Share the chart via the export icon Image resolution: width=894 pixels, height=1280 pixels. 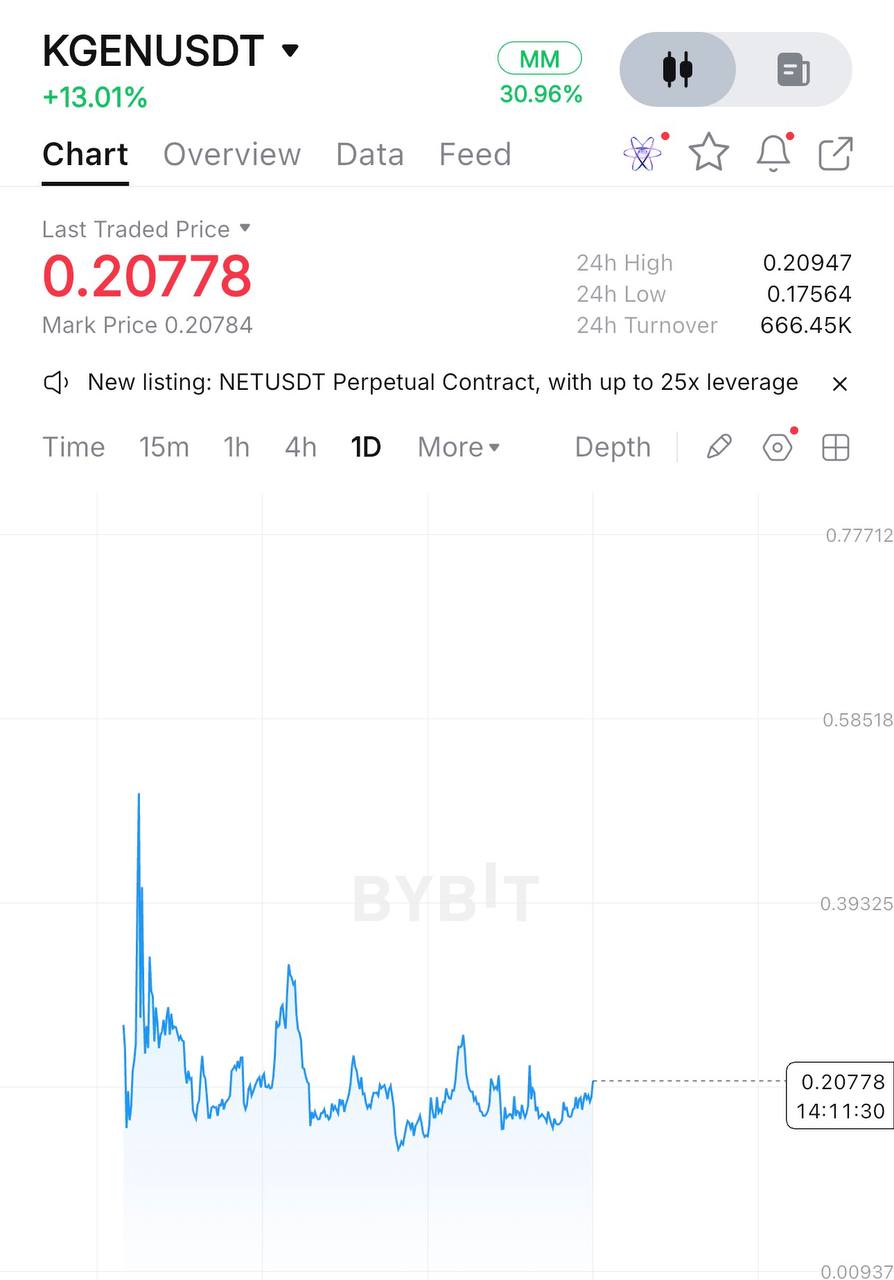tap(835, 154)
